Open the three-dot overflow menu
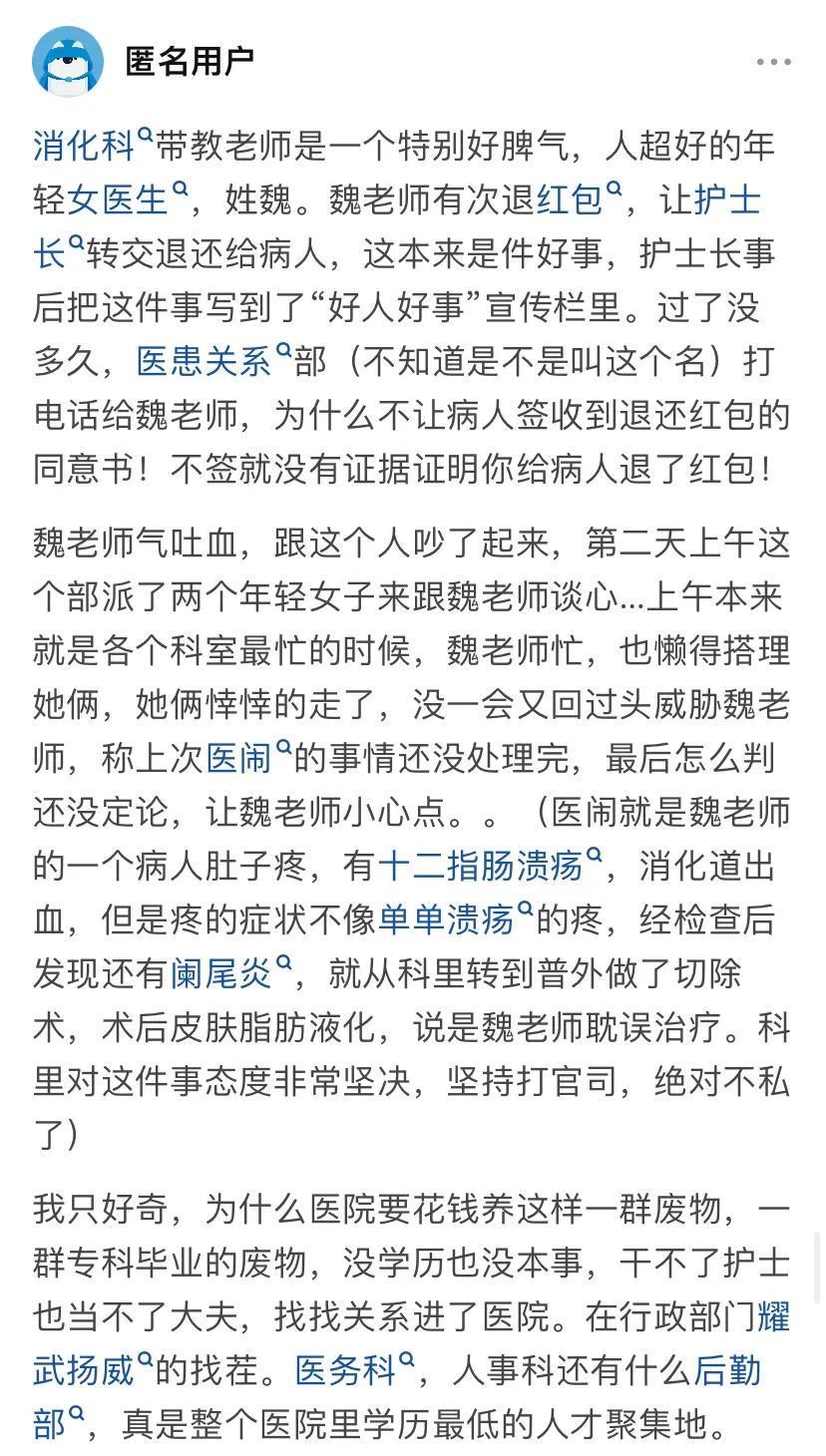 click(773, 62)
